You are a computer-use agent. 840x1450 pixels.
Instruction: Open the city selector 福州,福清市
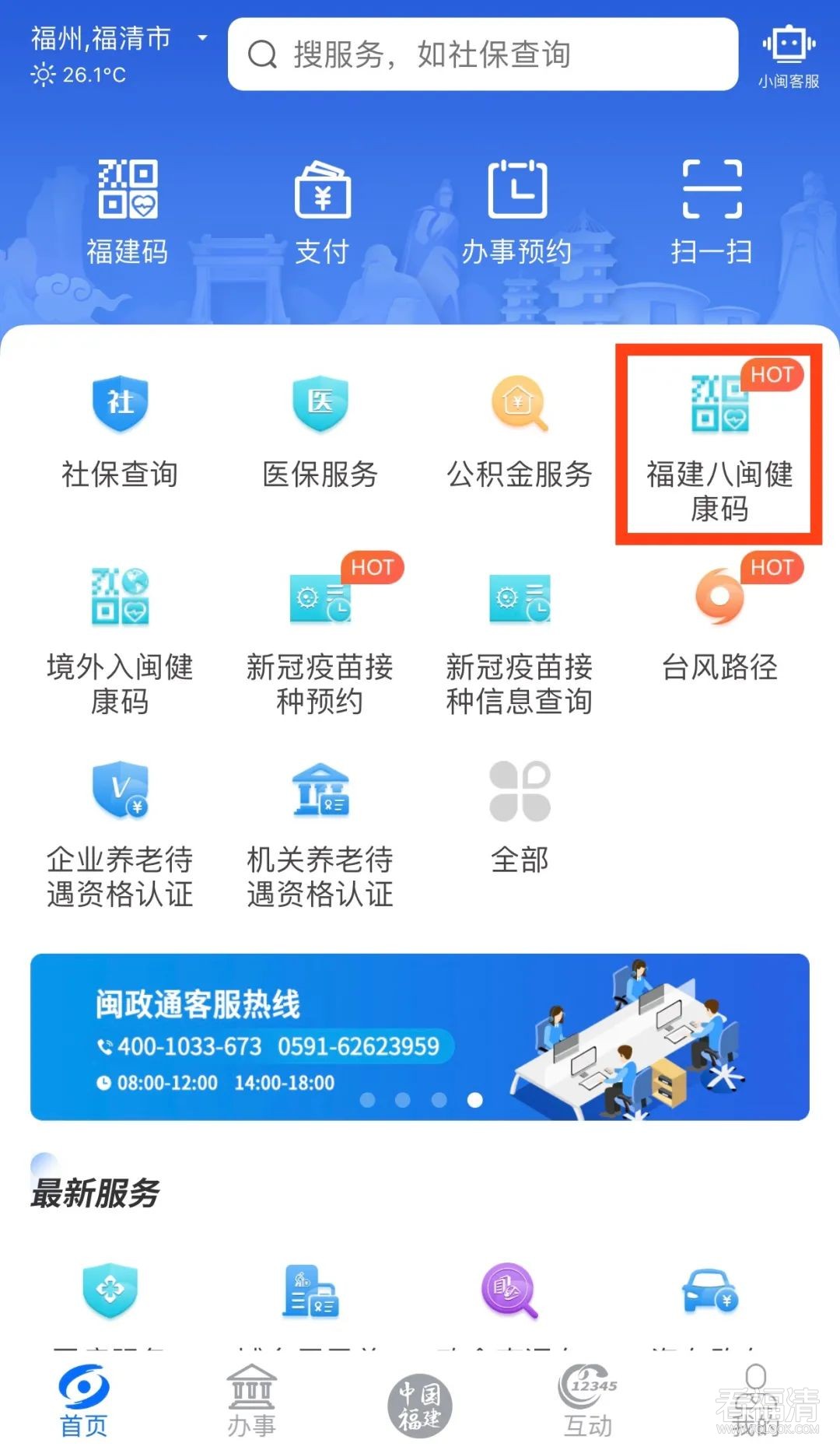118,39
